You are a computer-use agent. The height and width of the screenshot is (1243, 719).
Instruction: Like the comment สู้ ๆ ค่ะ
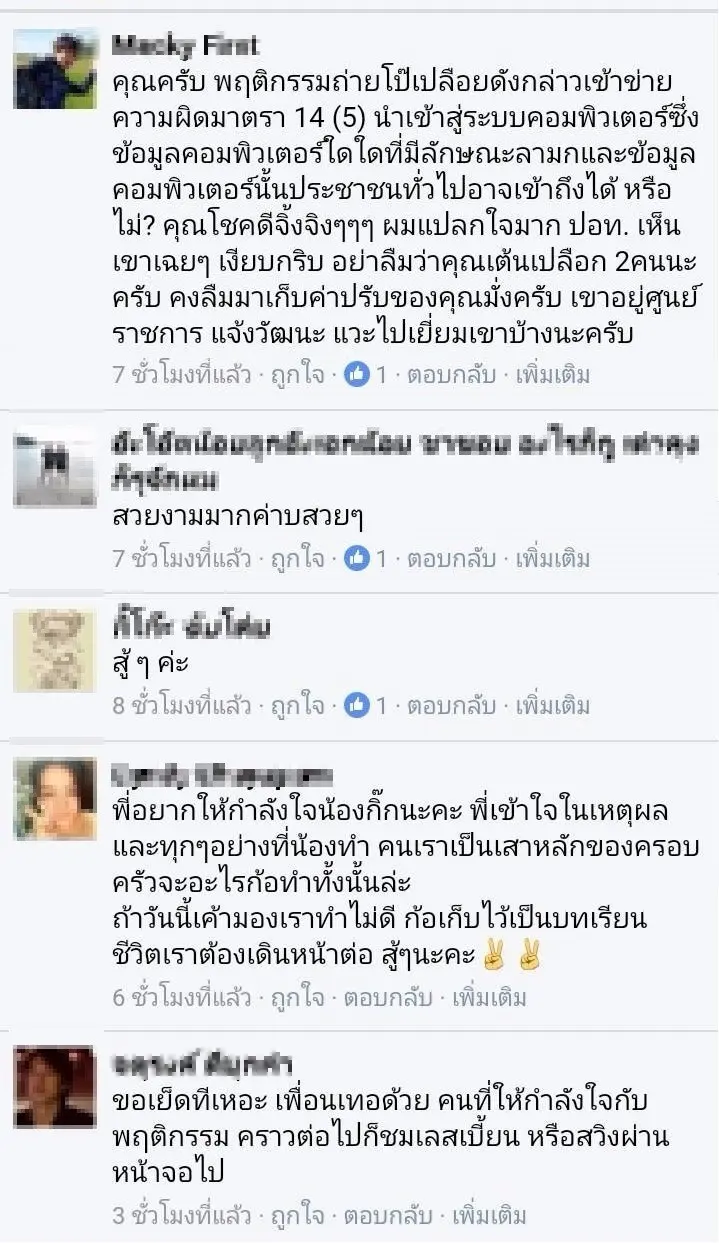tap(297, 706)
